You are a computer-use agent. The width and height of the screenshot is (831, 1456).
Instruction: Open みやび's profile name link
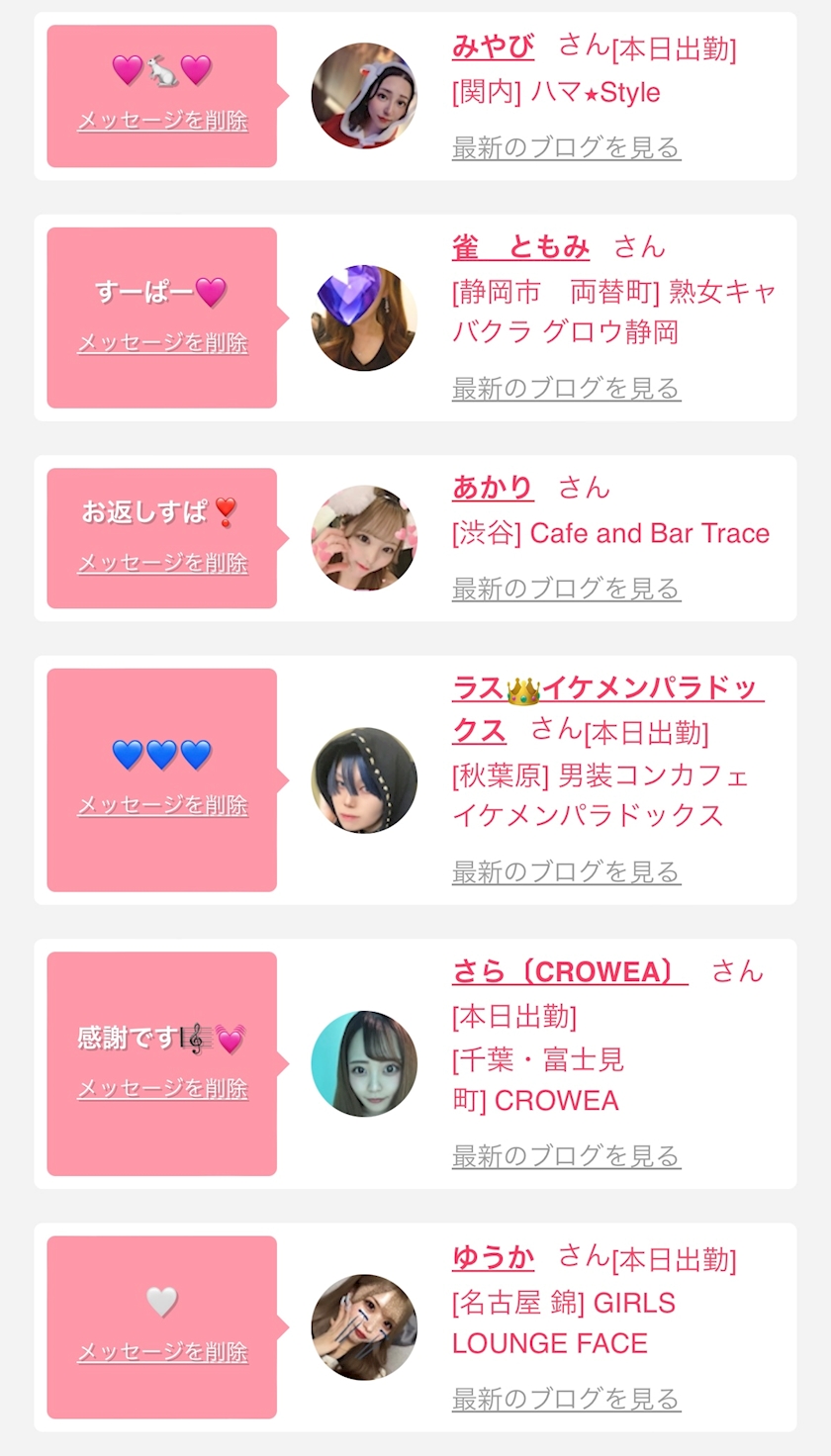493,46
